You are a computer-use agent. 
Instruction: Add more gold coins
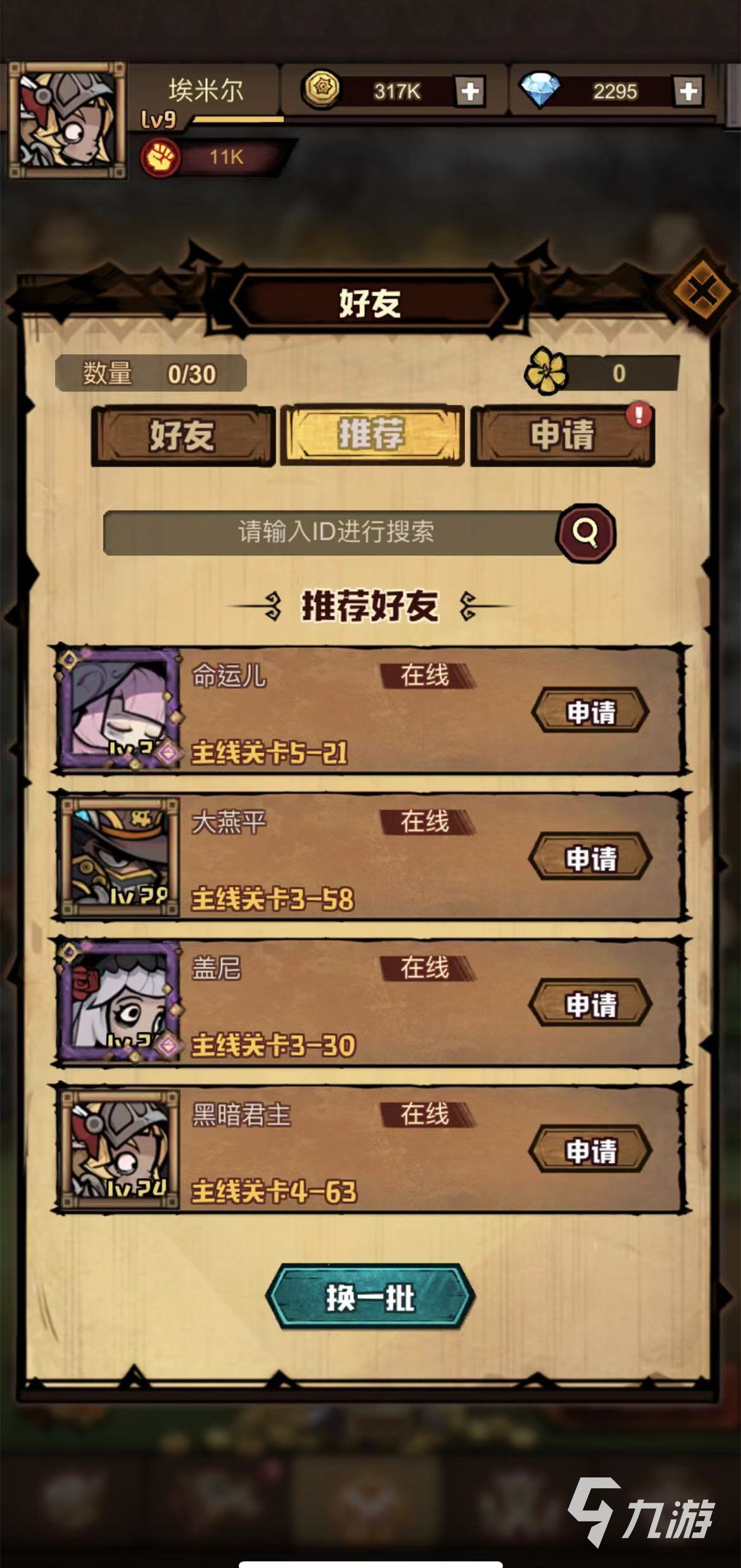(x=470, y=91)
